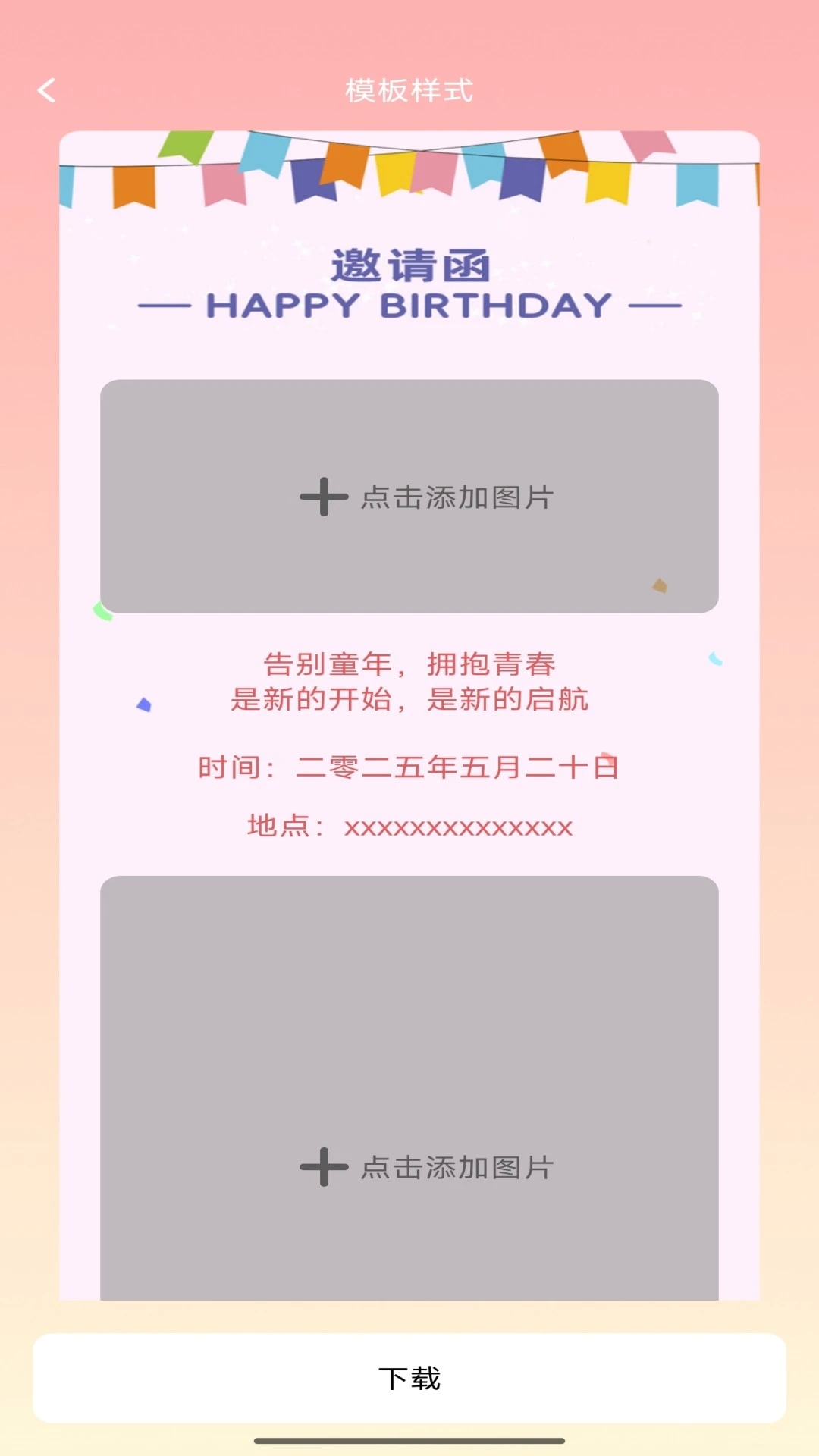Screen dimensions: 819x1456
Task: Go back using the top-left arrow
Action: click(x=47, y=90)
